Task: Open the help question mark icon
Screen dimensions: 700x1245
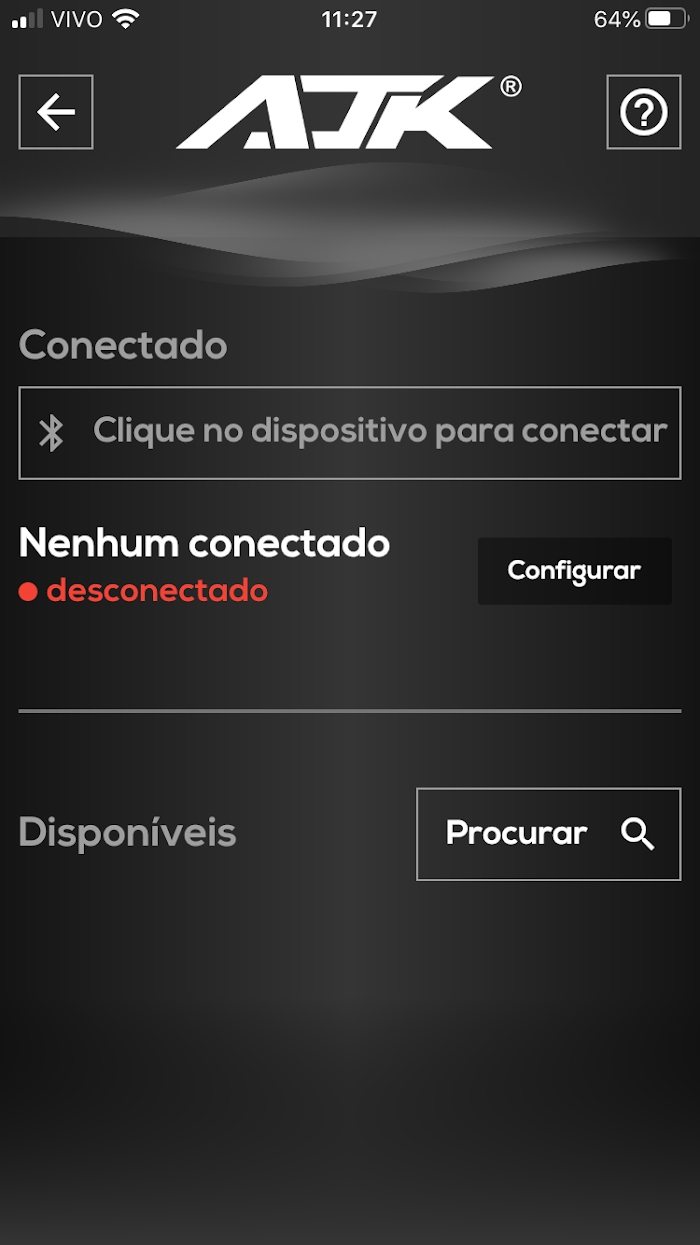Action: point(644,112)
